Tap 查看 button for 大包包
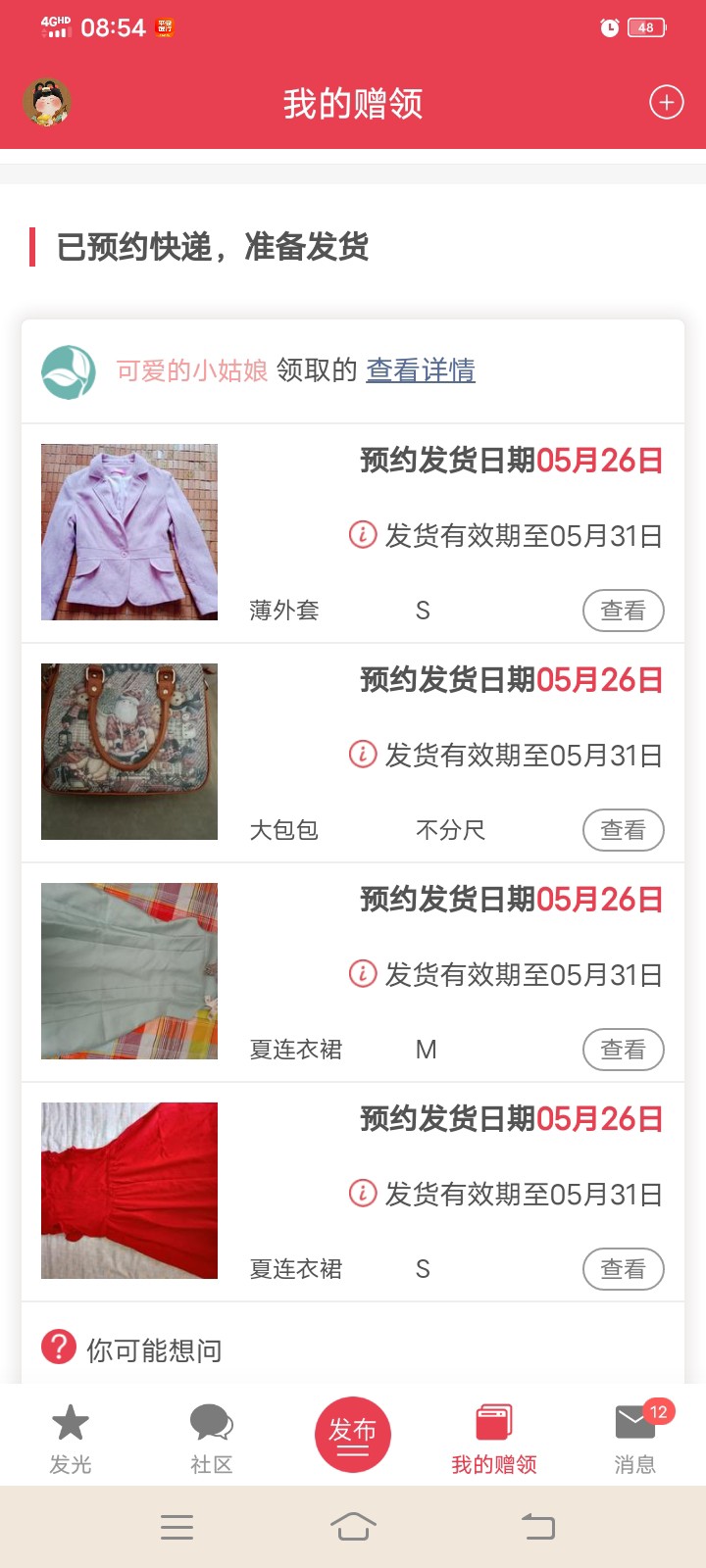The image size is (706, 1568). tap(623, 830)
